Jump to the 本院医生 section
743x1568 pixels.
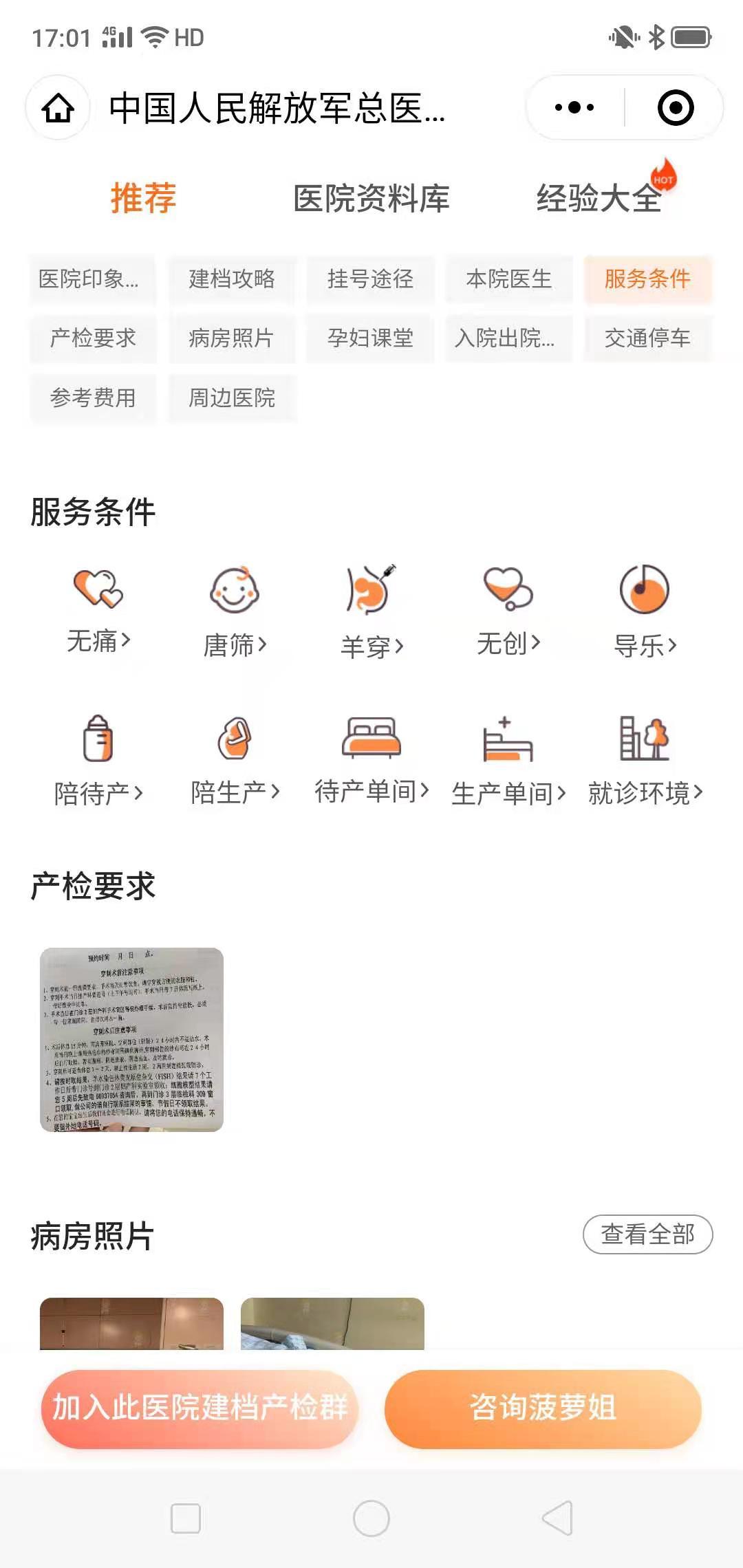pos(509,279)
